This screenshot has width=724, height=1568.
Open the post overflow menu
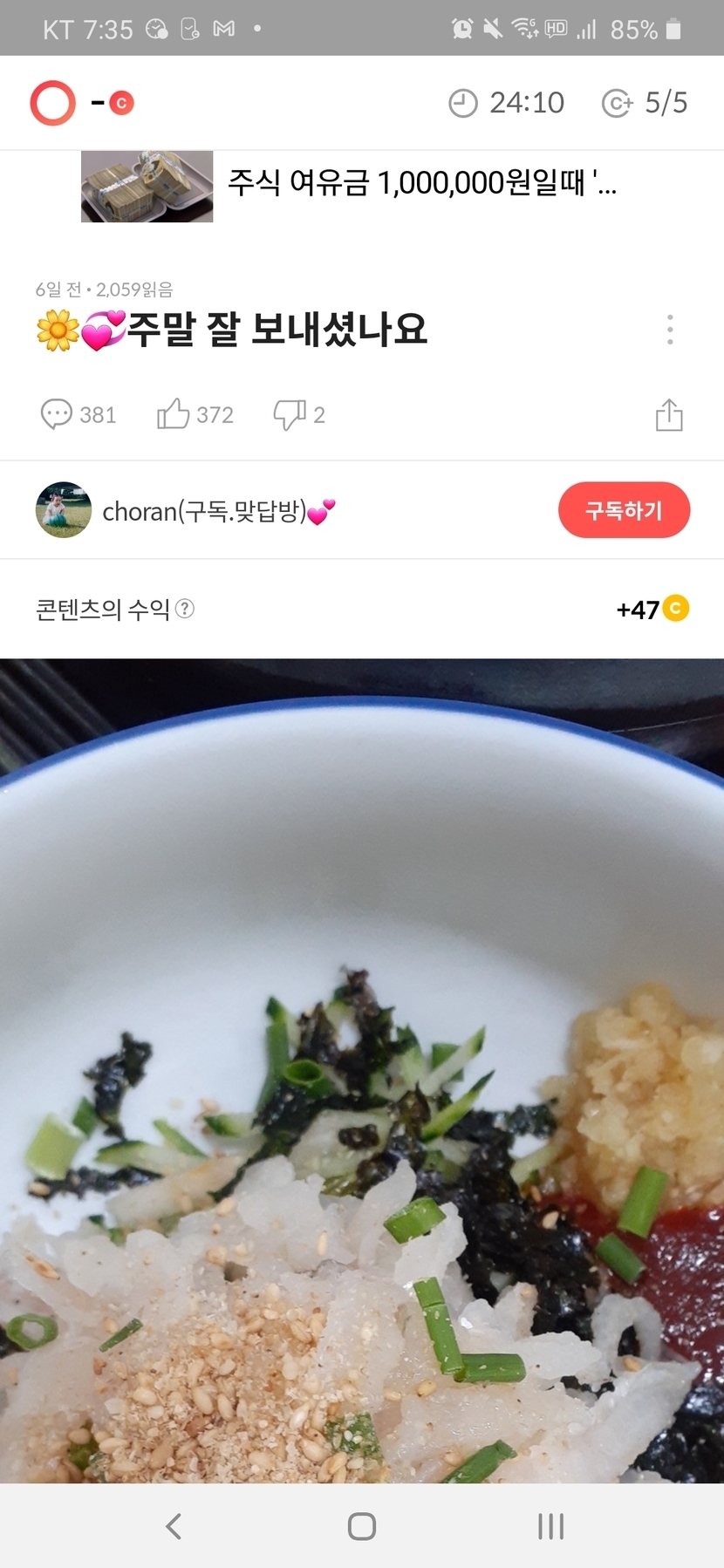coord(670,330)
